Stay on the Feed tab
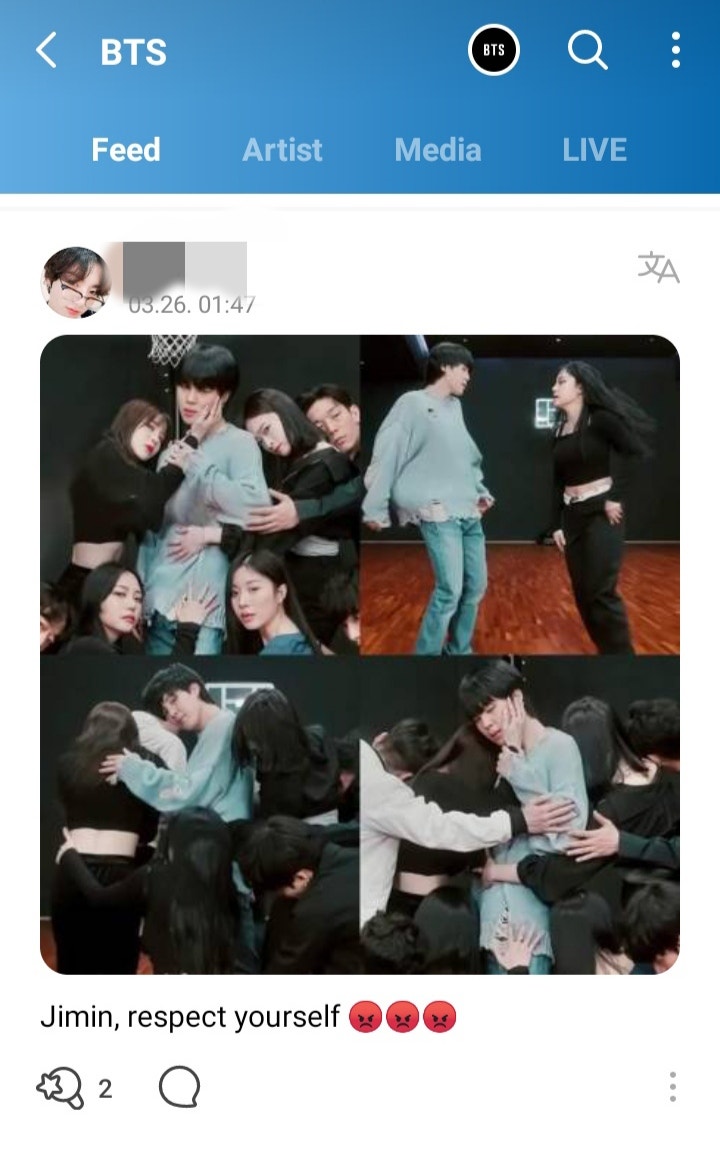 click(x=126, y=149)
